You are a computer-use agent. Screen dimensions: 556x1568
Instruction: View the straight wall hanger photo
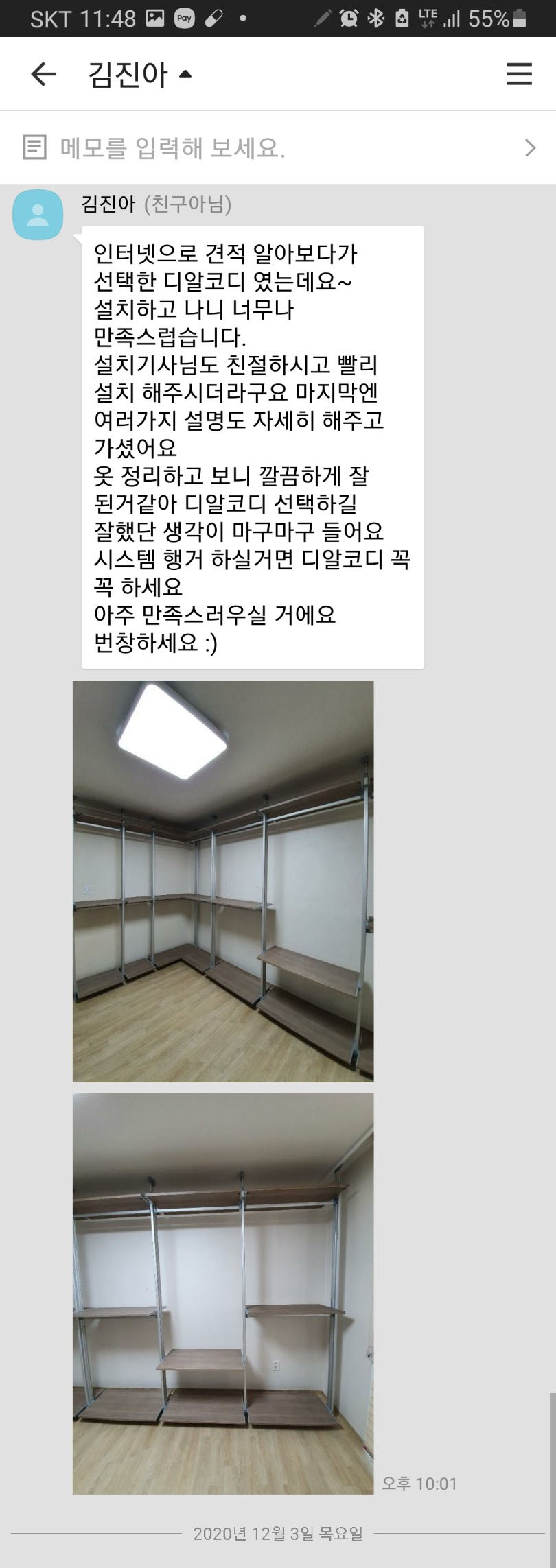[x=223, y=1294]
